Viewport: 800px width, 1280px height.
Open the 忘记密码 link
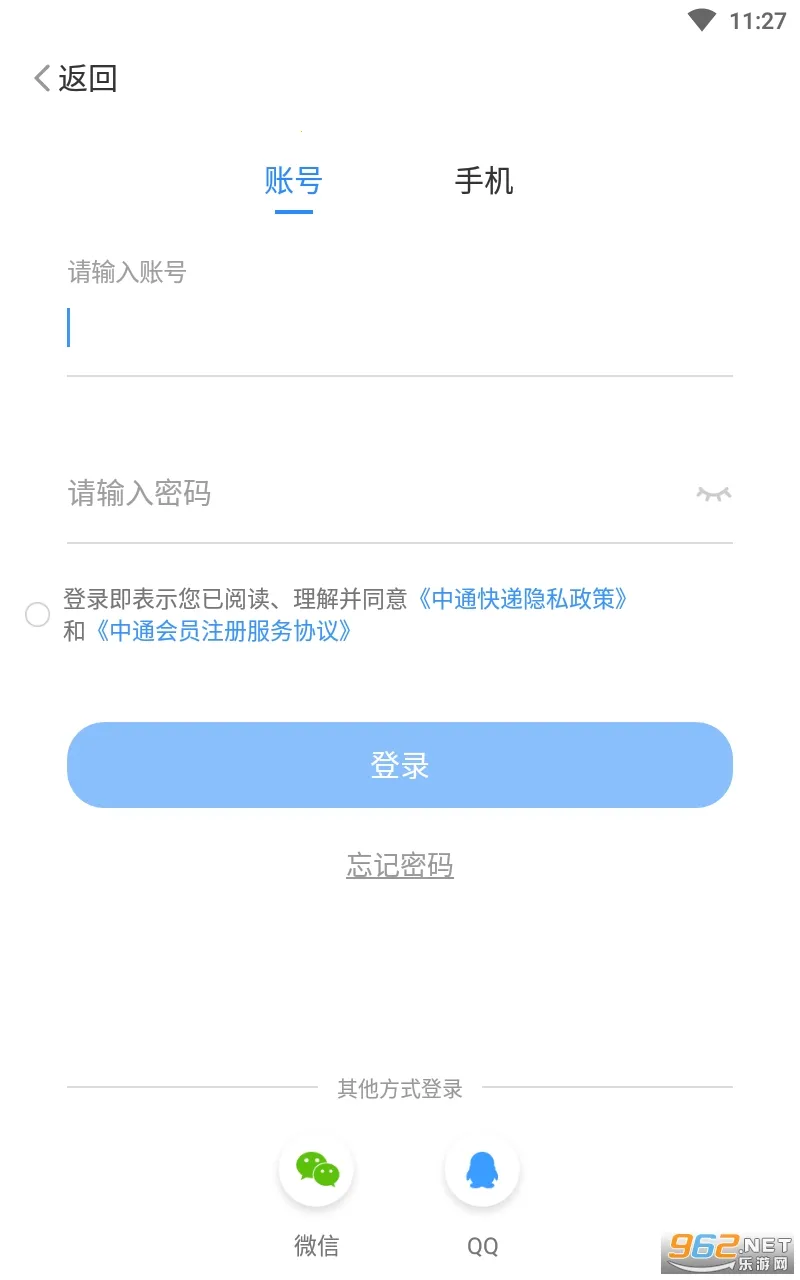pos(400,865)
